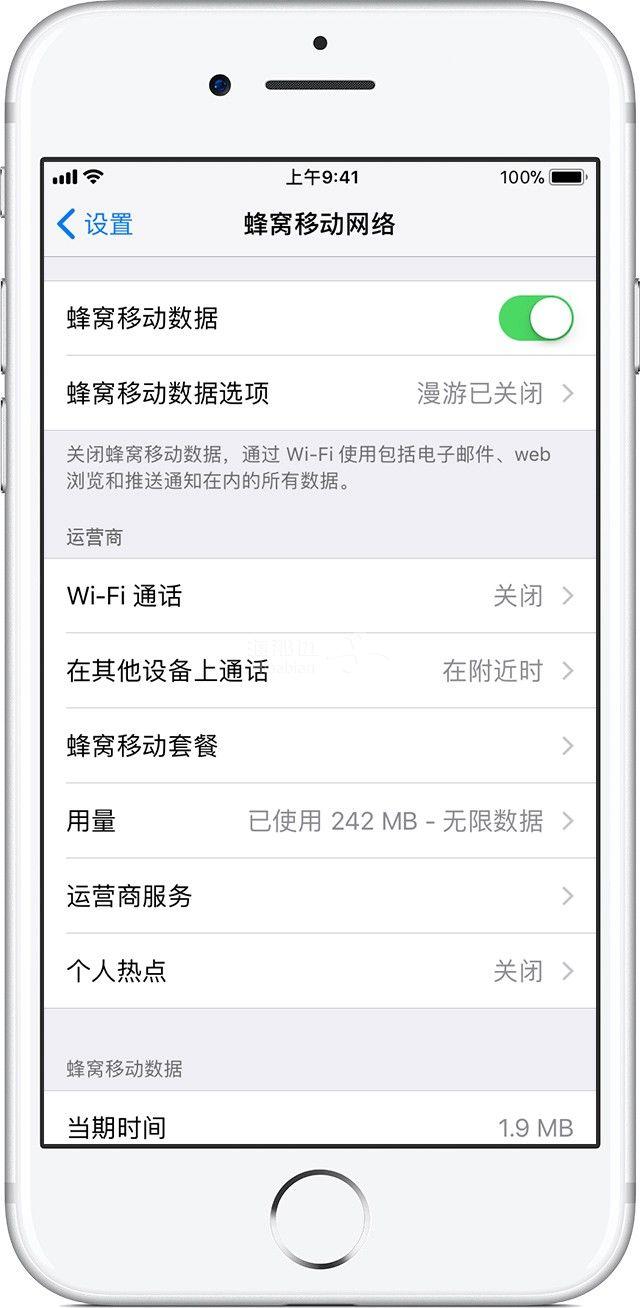Open 个人热点 settings
Screen dimensions: 640x1308
[320, 971]
